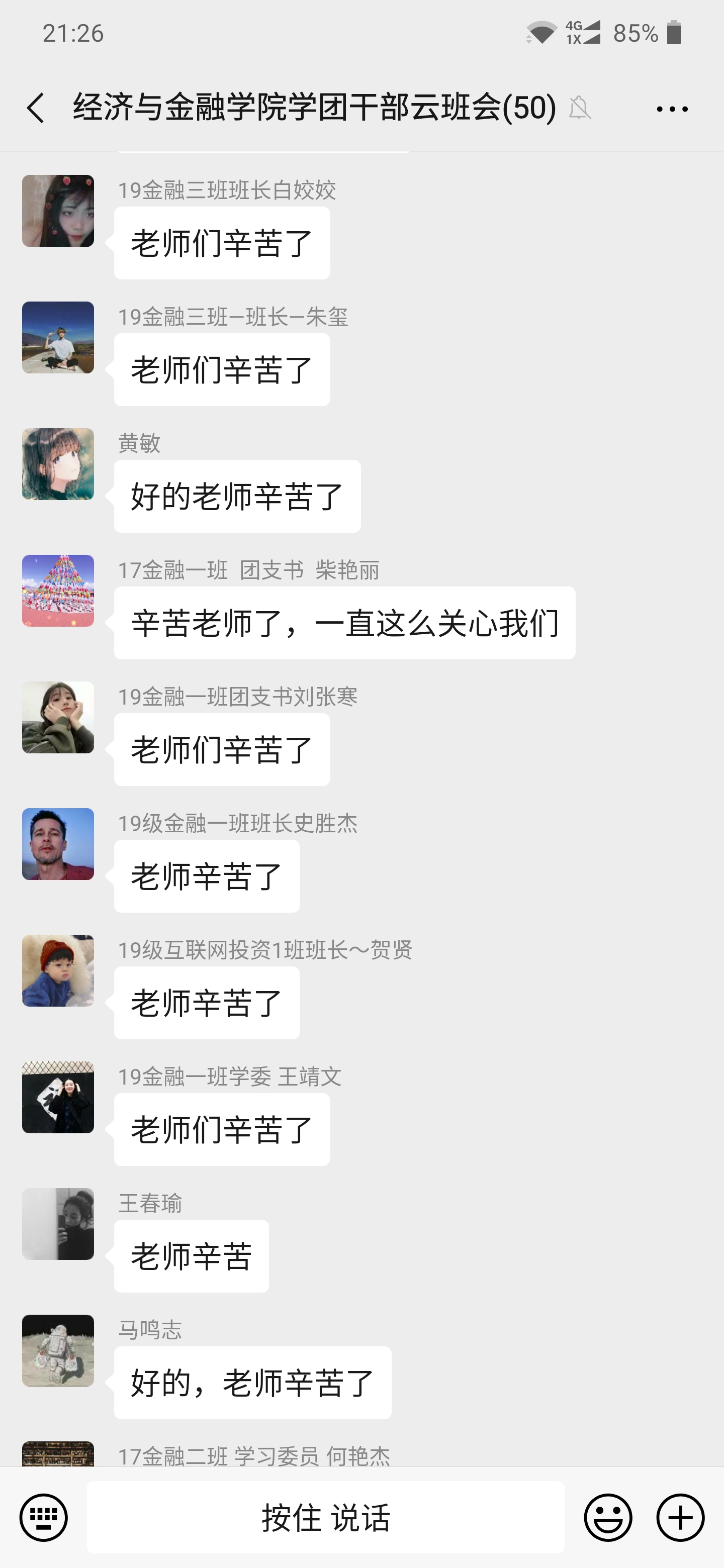Tap 黄敏's avatar picture
The width and height of the screenshot is (724, 1568).
click(58, 464)
